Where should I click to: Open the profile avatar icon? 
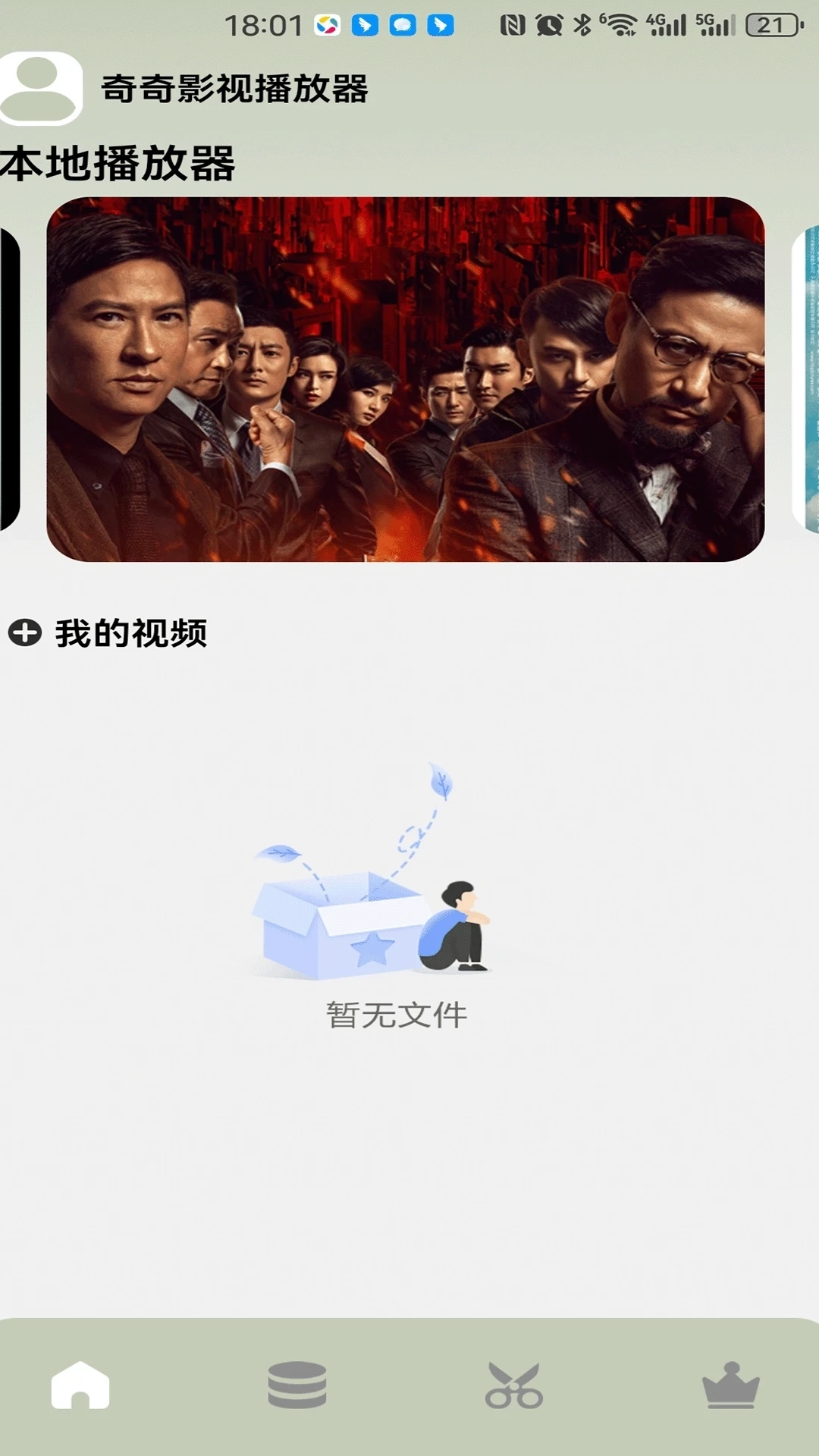[41, 88]
